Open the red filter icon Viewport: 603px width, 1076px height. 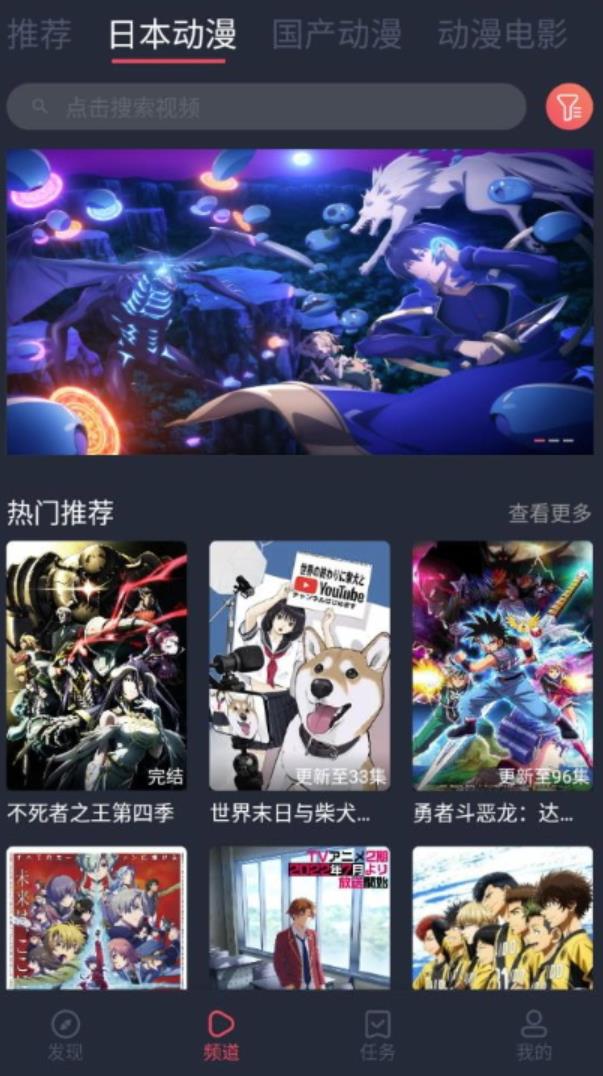pos(569,107)
